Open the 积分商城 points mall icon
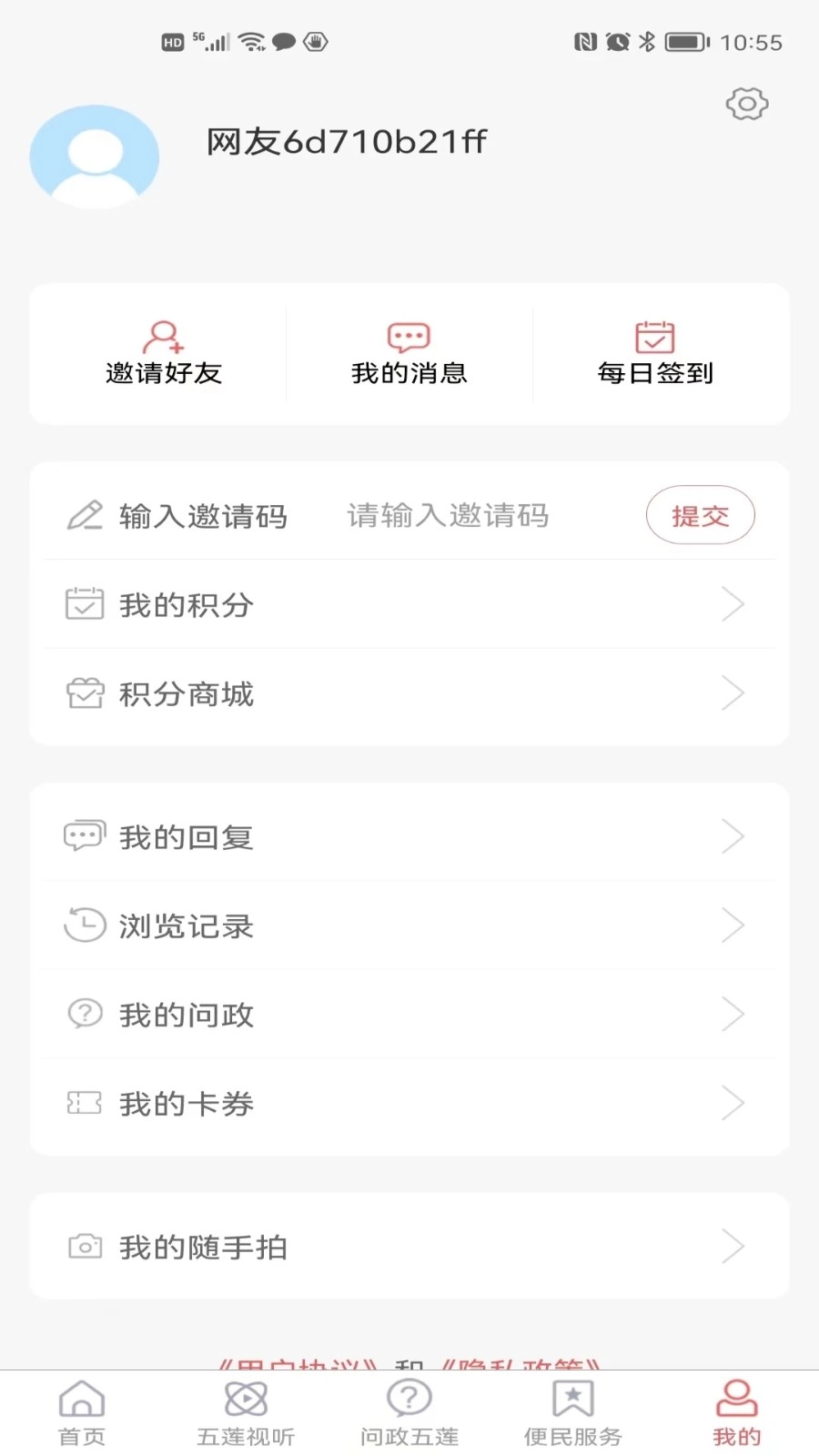Image resolution: width=819 pixels, height=1456 pixels. coord(85,693)
